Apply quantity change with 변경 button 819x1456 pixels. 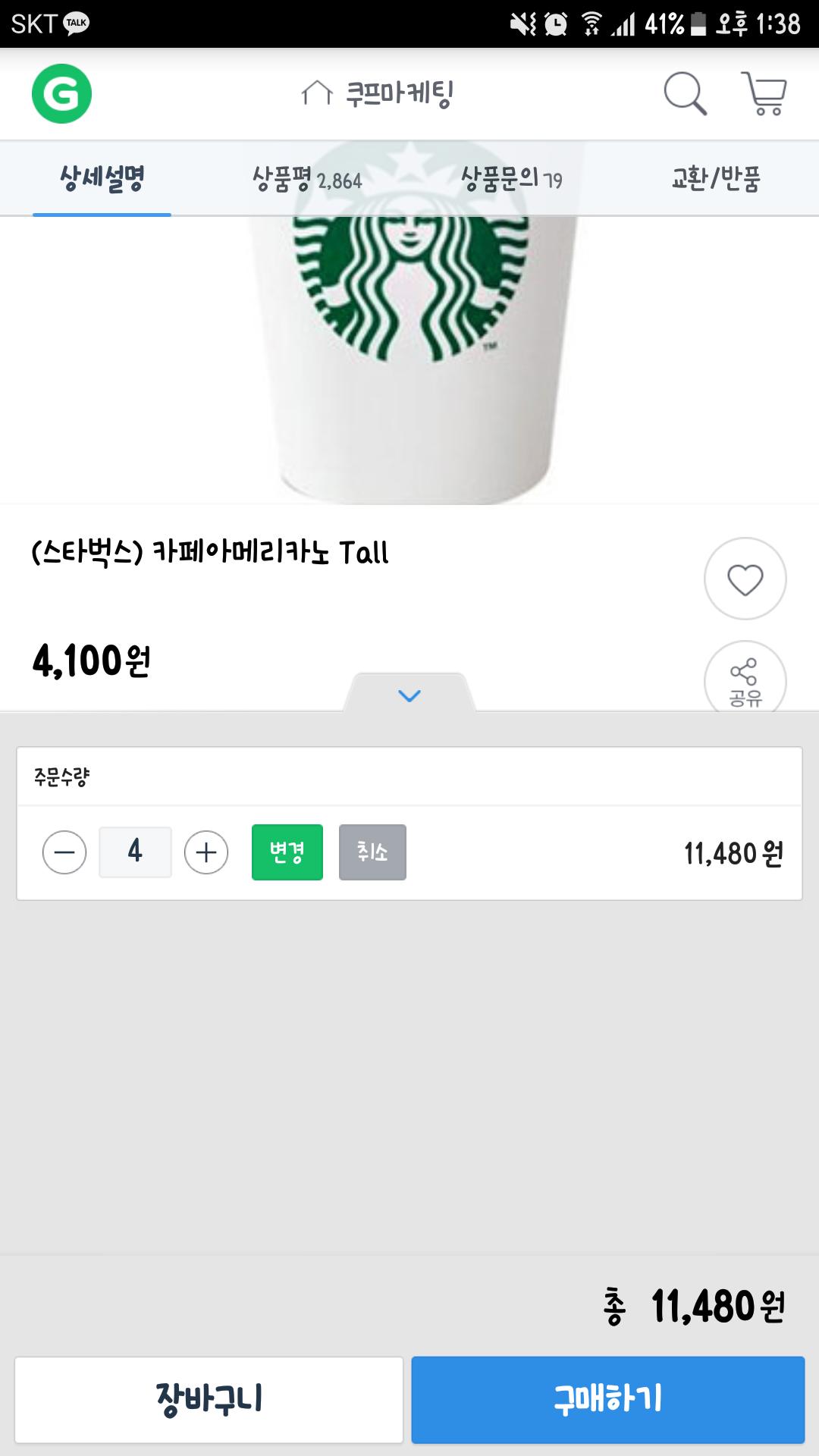tap(287, 852)
